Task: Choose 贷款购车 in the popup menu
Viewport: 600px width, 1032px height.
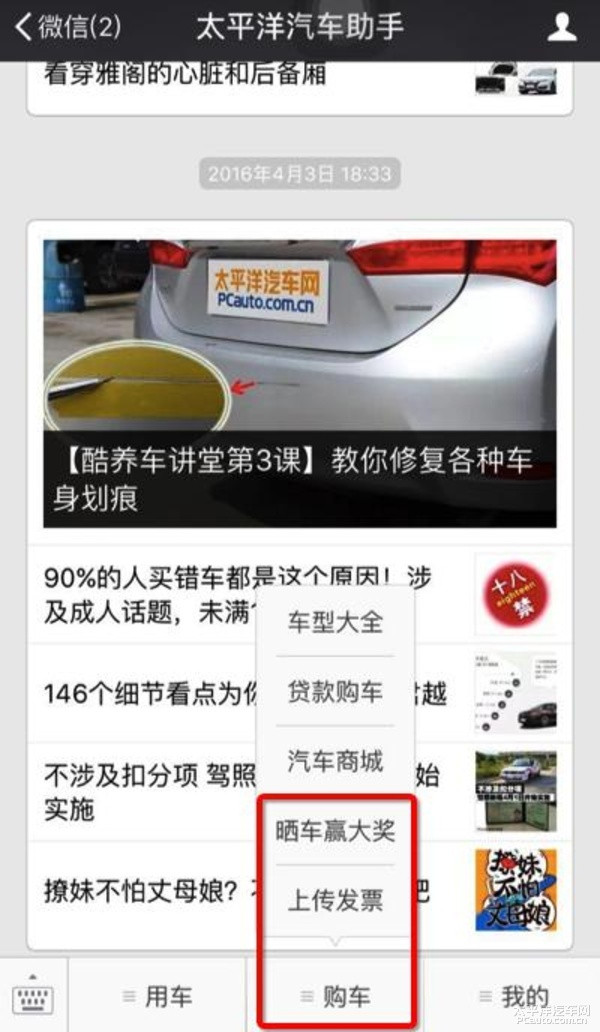Action: 335,692
